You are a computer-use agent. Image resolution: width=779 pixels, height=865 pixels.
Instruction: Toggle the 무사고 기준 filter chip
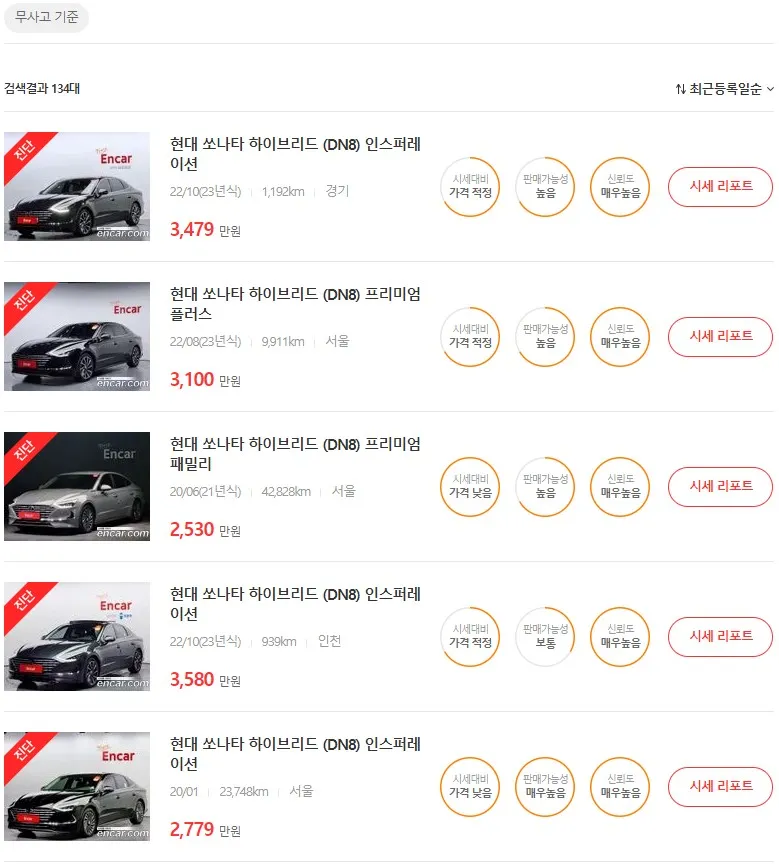pyautogui.click(x=46, y=18)
